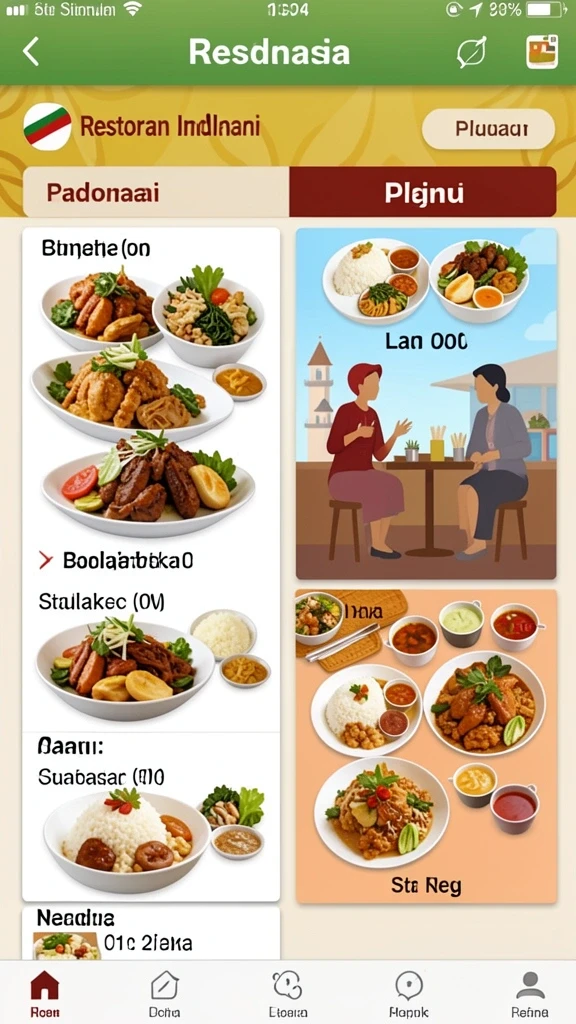Screen dimensions: 576x1024
Task: Open the Etoara bottom tab
Action: (287, 993)
